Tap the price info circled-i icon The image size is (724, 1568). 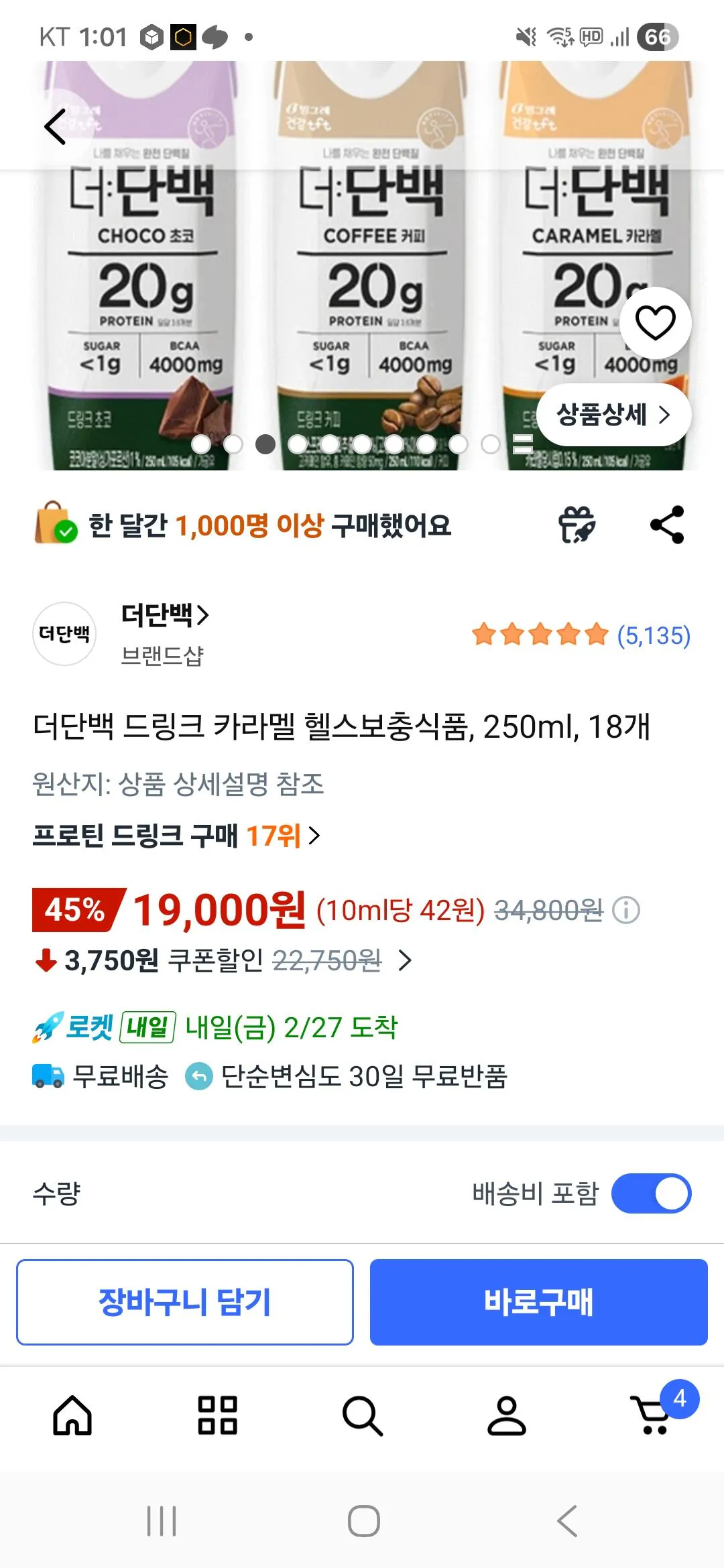coord(627,909)
